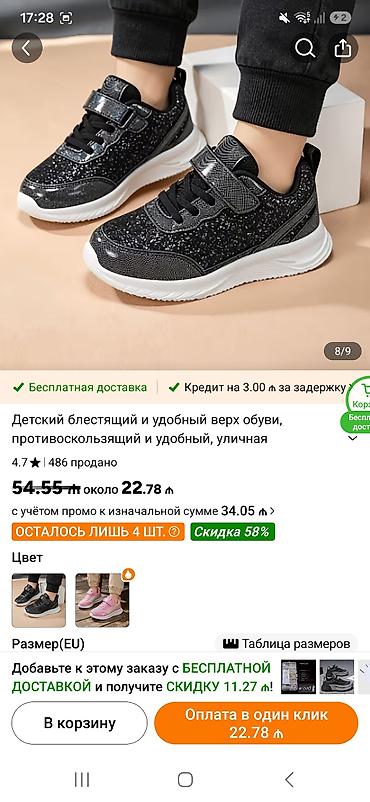370x802 pixels.
Task: Open the recent apps button
Action: [82, 779]
